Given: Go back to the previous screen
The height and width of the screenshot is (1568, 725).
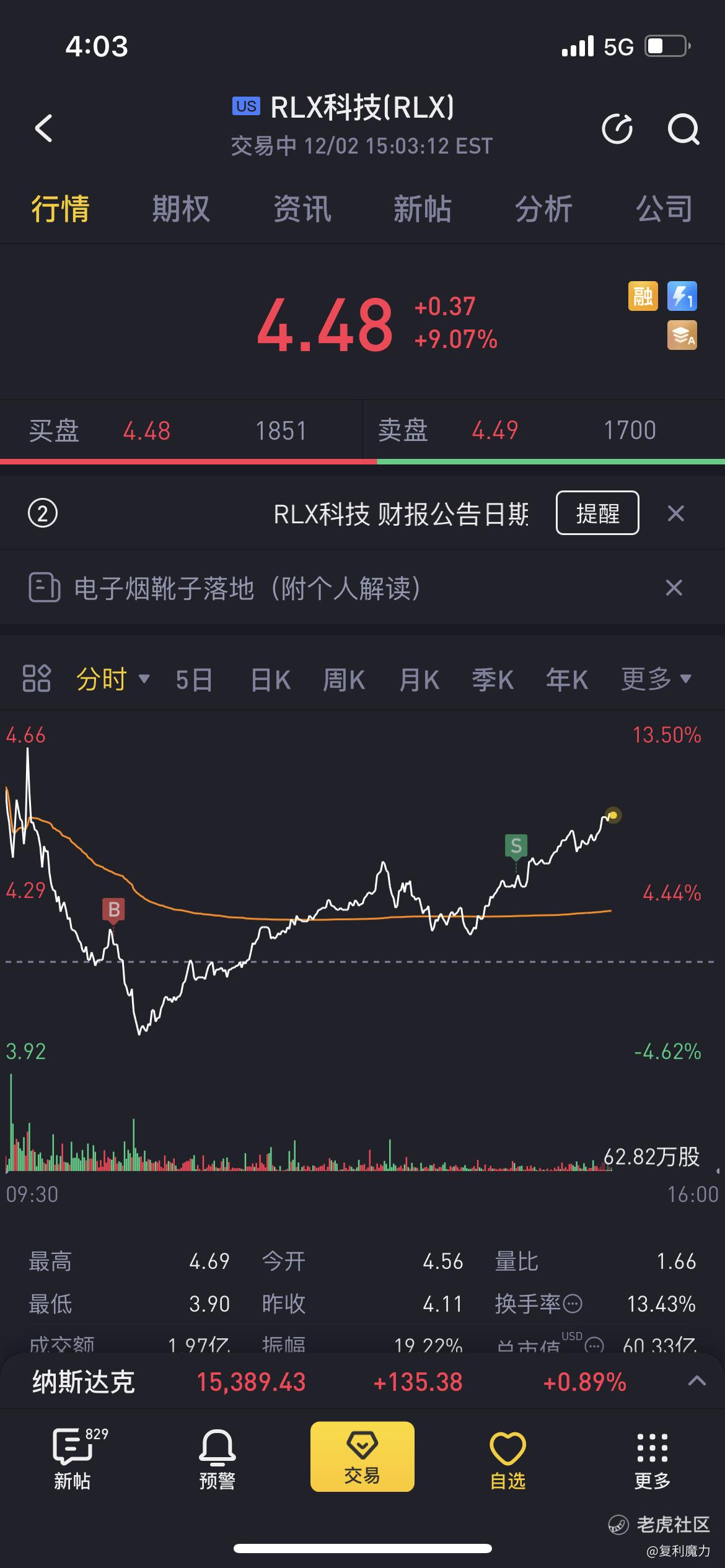Looking at the screenshot, I should coord(43,128).
